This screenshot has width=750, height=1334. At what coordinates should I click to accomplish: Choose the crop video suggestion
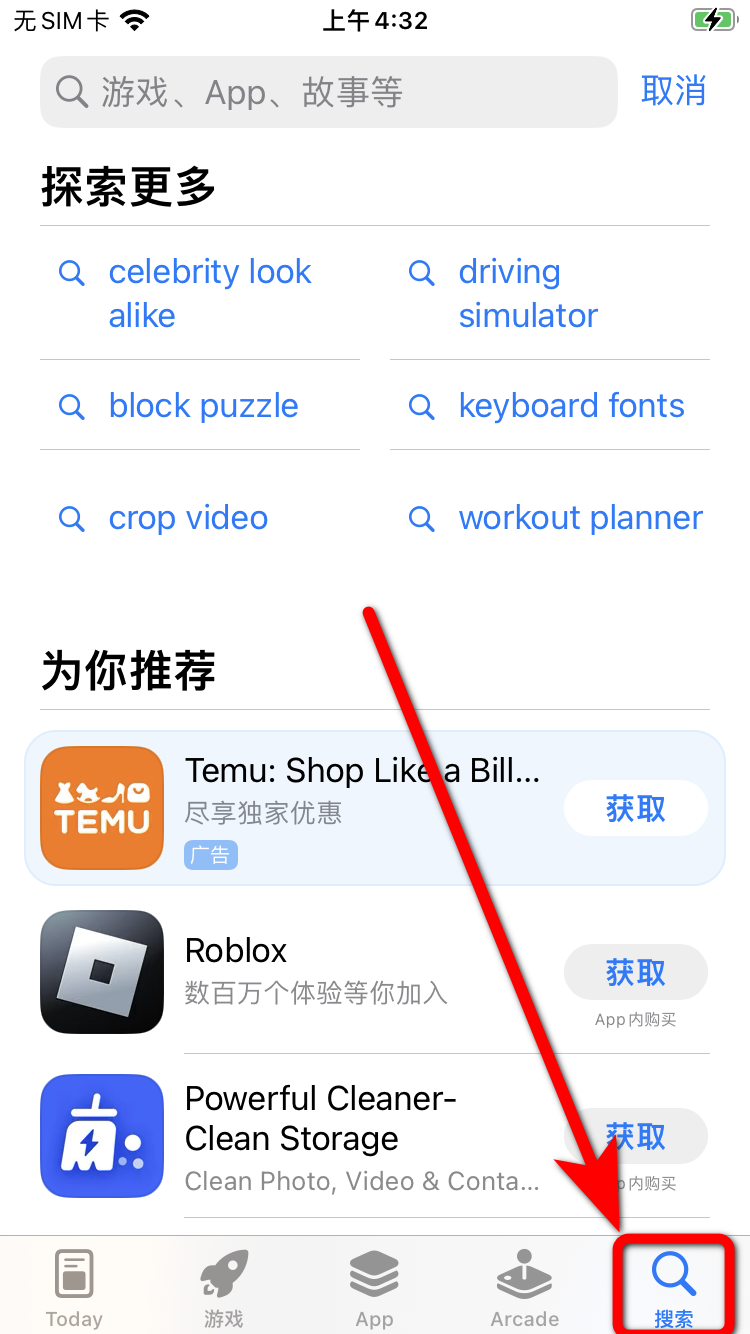click(x=188, y=518)
